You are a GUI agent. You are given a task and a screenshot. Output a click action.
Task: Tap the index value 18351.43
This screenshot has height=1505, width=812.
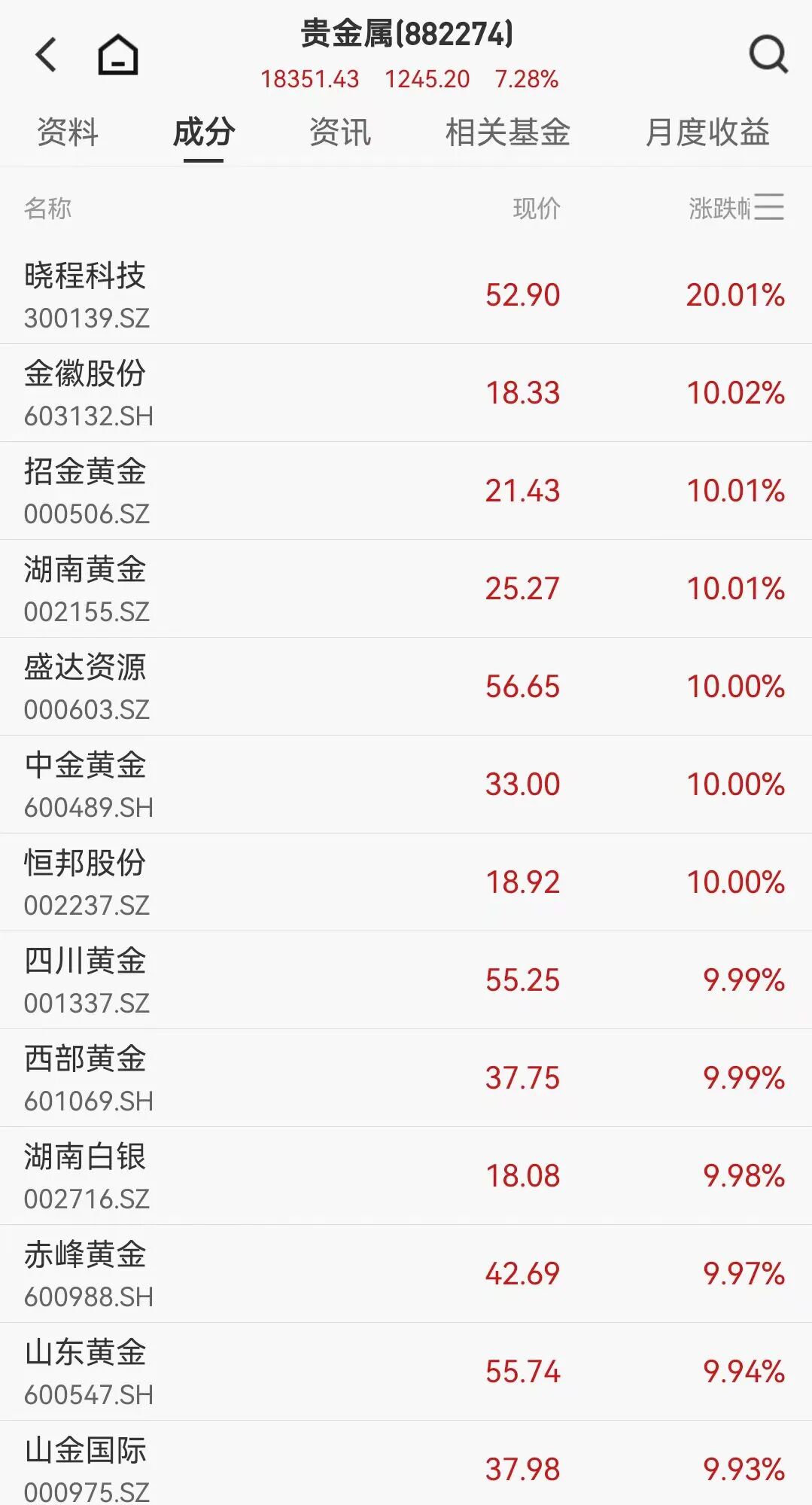coord(311,78)
